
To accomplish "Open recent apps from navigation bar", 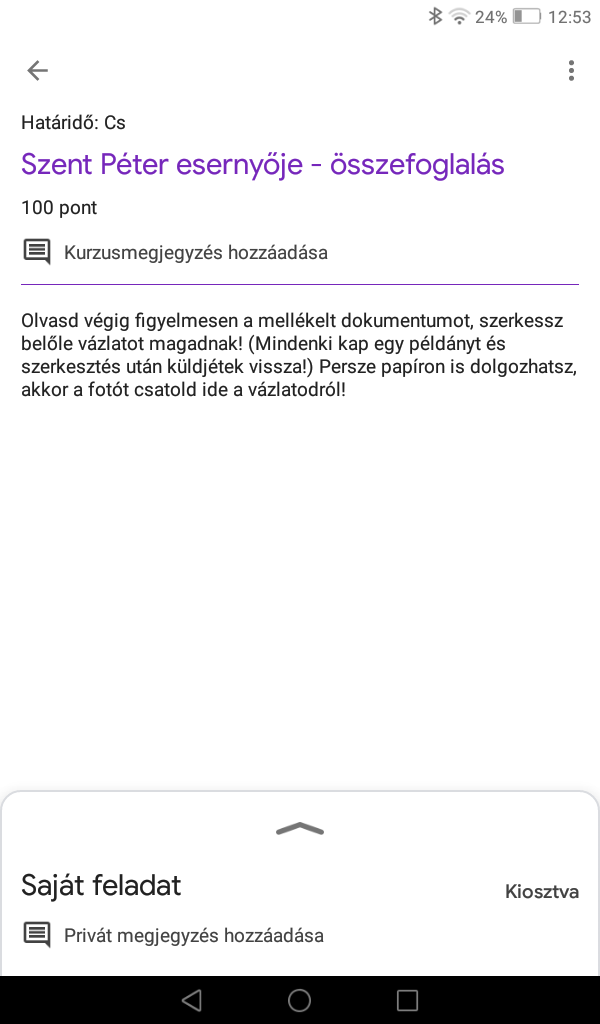I will click(x=407, y=1000).
